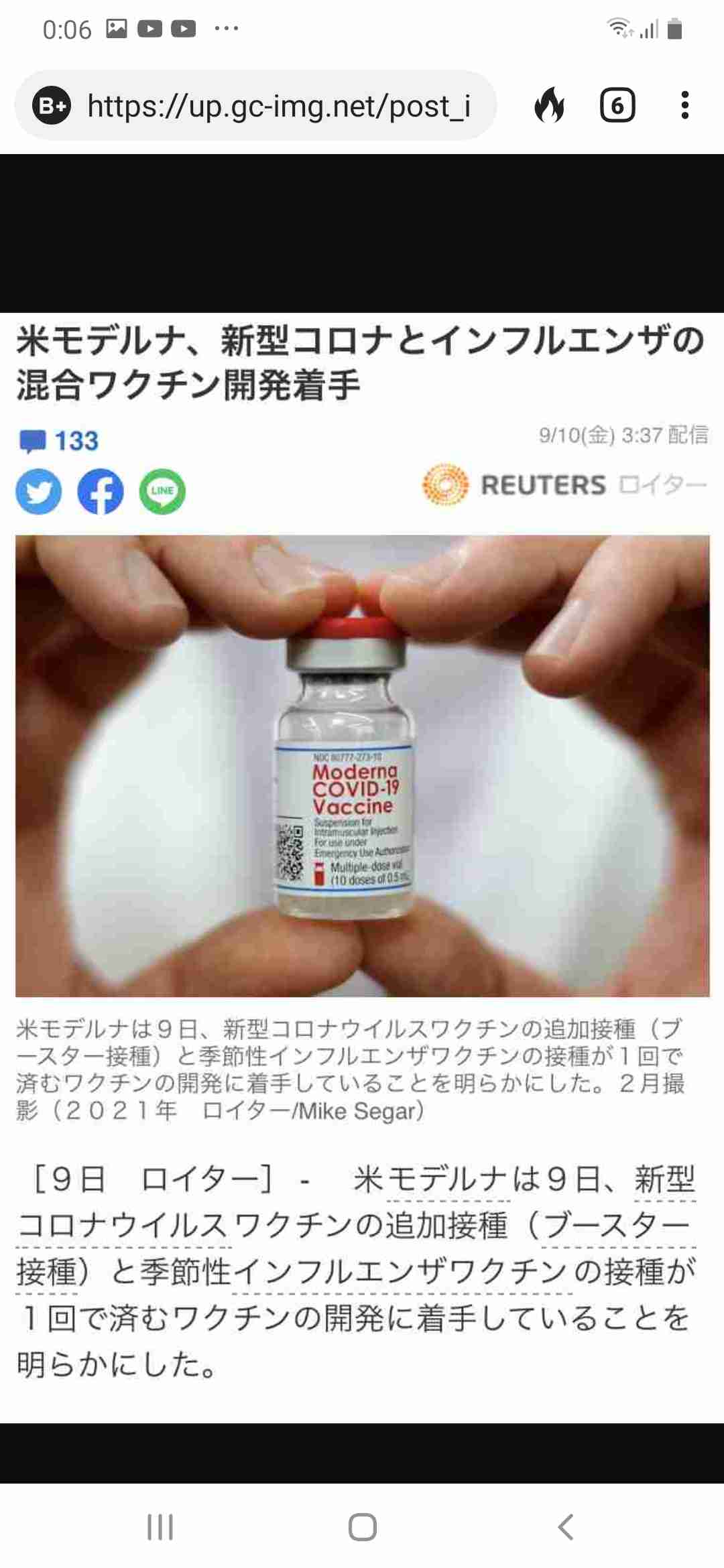Open the browser overflow menu
Screen dimensions: 724x1568
pyautogui.click(x=684, y=105)
